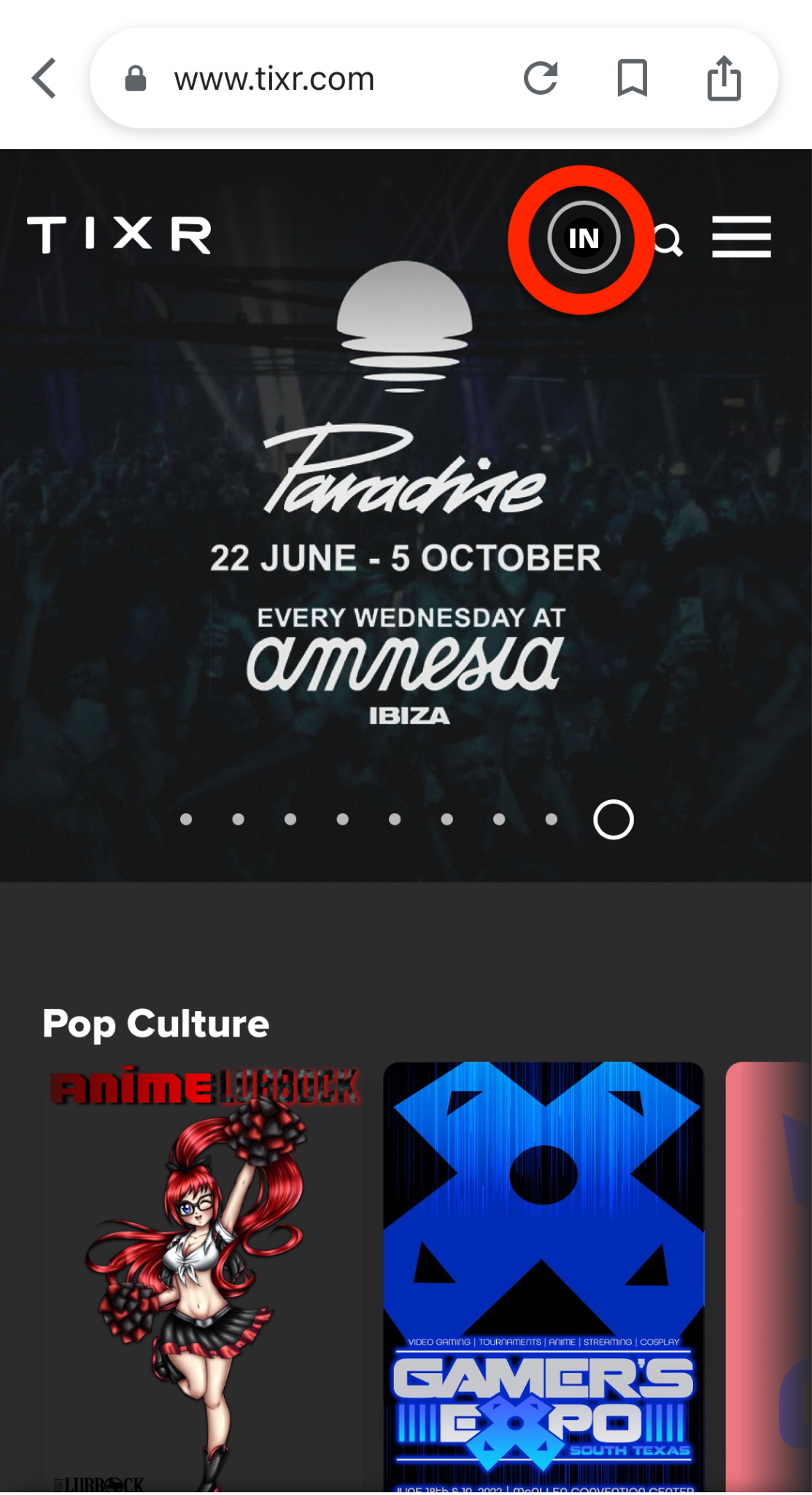
Task: Go back to the previous page
Action: pos(45,78)
